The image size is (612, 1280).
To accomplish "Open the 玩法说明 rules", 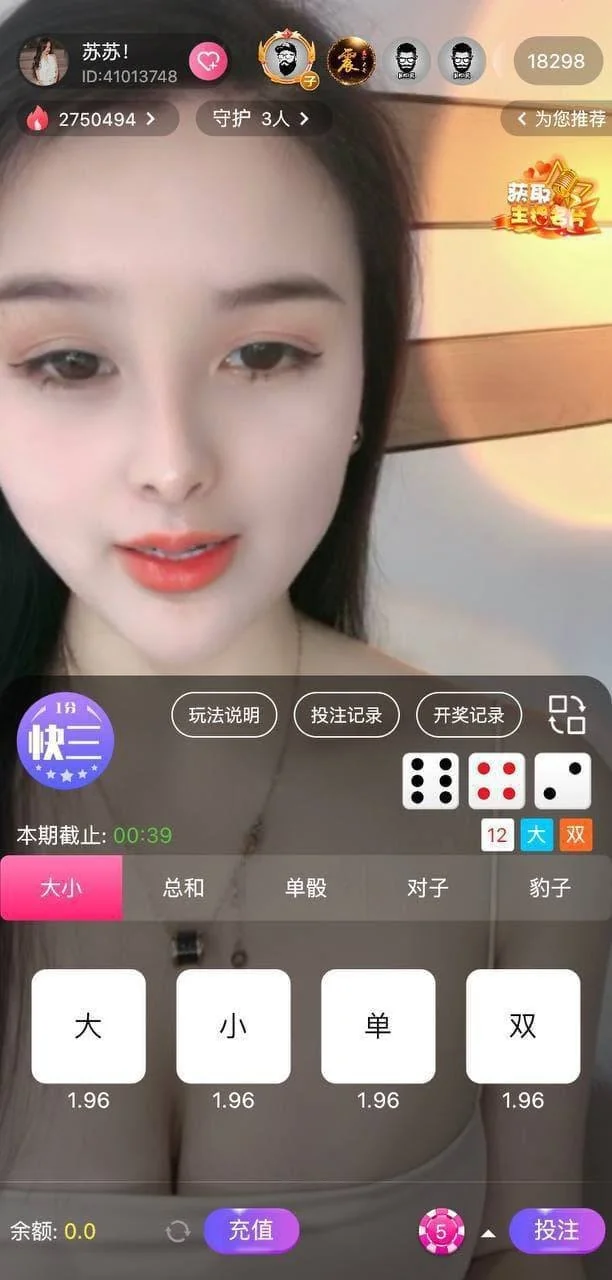I will (224, 715).
